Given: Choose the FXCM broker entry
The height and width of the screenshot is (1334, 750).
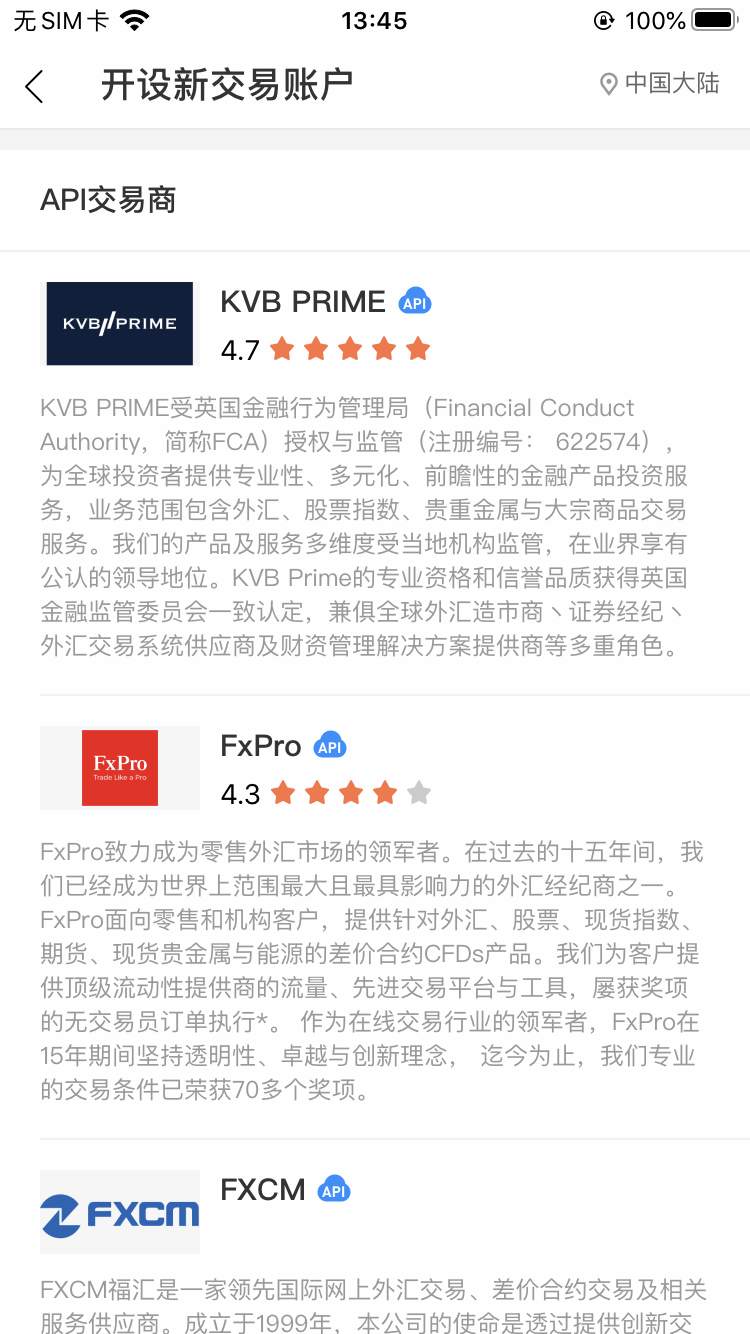Looking at the screenshot, I should (263, 1190).
